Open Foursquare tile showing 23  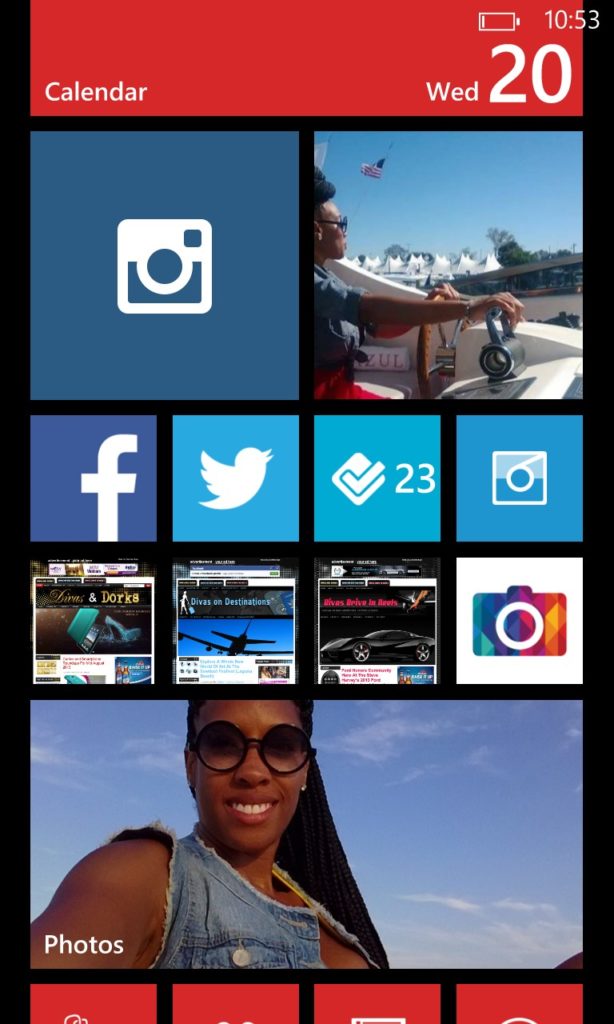tap(377, 478)
